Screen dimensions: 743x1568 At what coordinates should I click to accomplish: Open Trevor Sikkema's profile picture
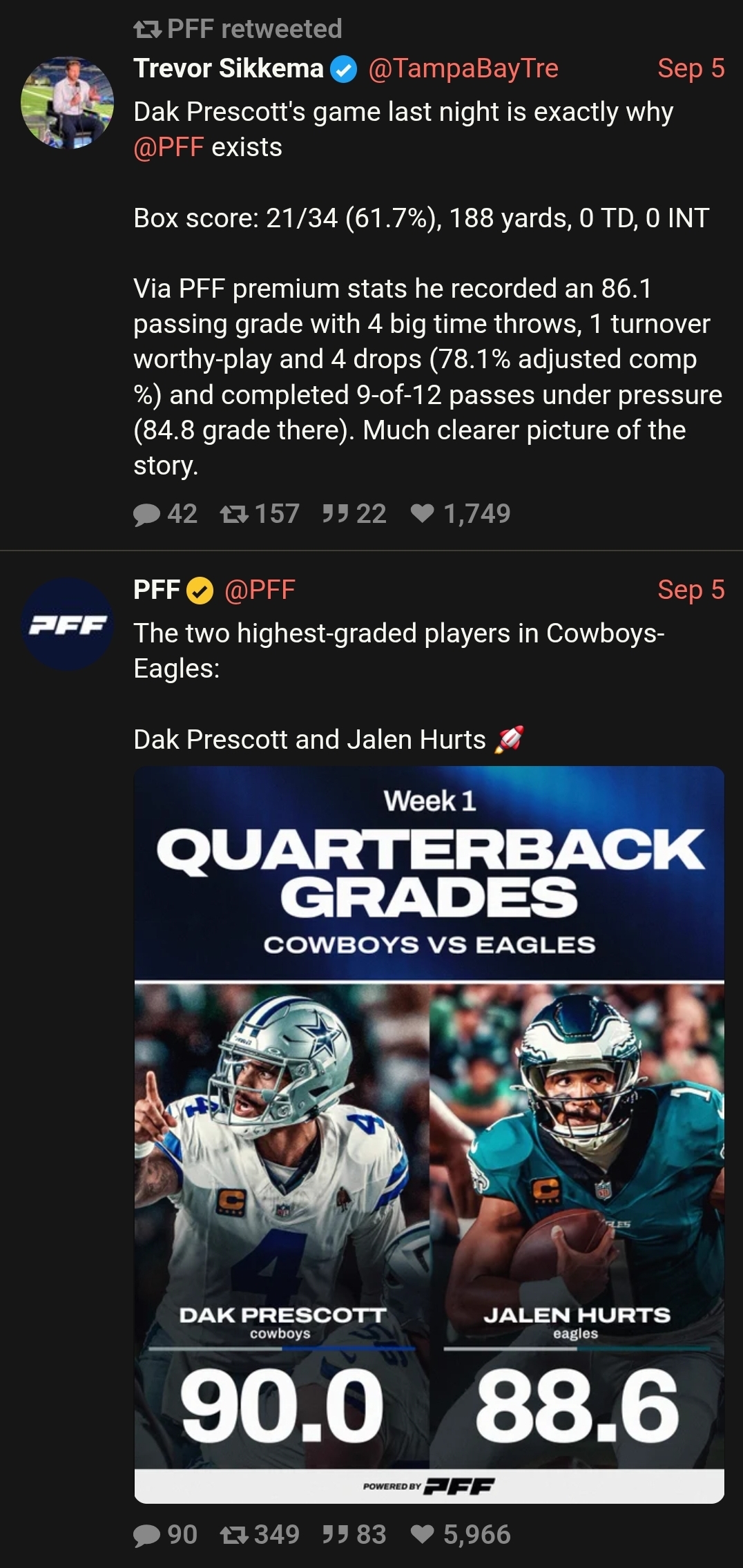pyautogui.click(x=67, y=103)
